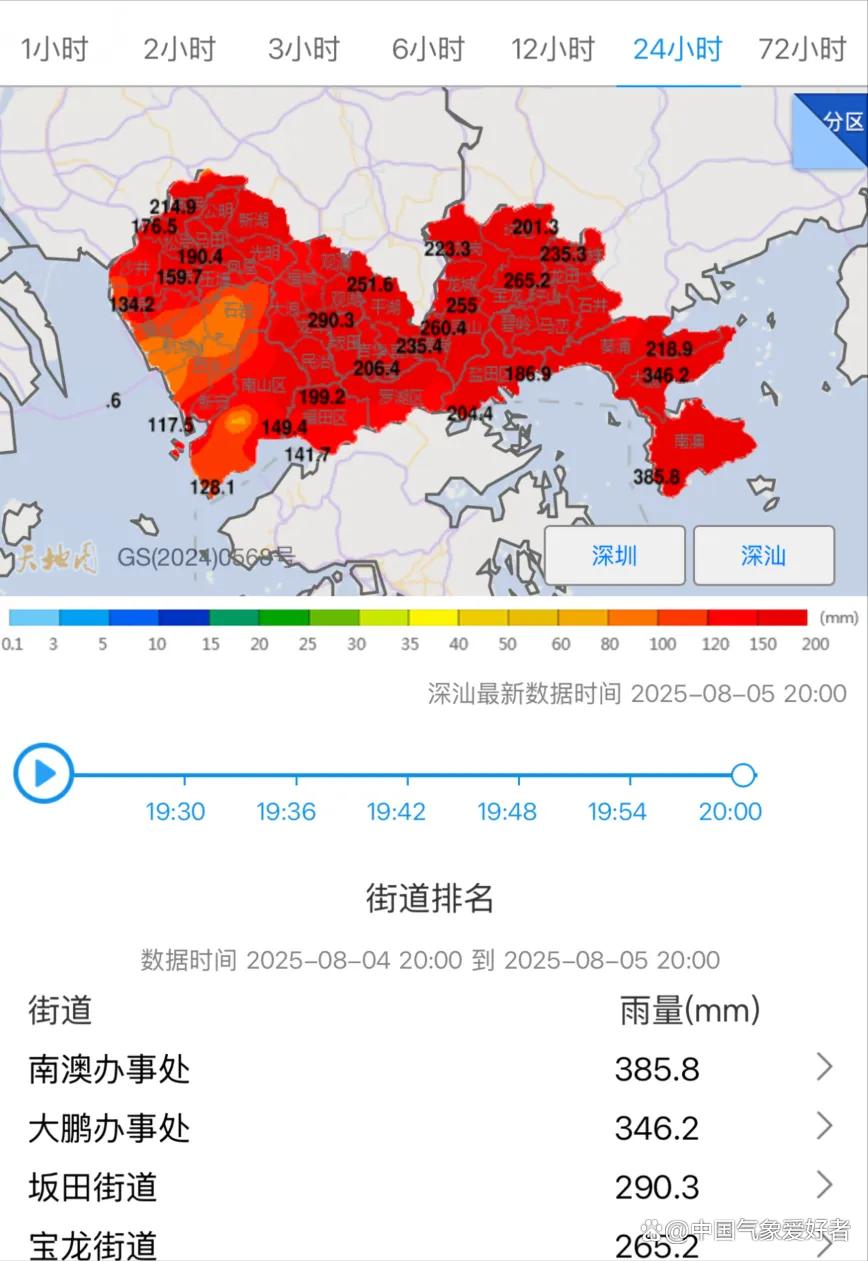Select the 2小时 tab
Image resolution: width=868 pixels, height=1261 pixels.
pos(179,49)
